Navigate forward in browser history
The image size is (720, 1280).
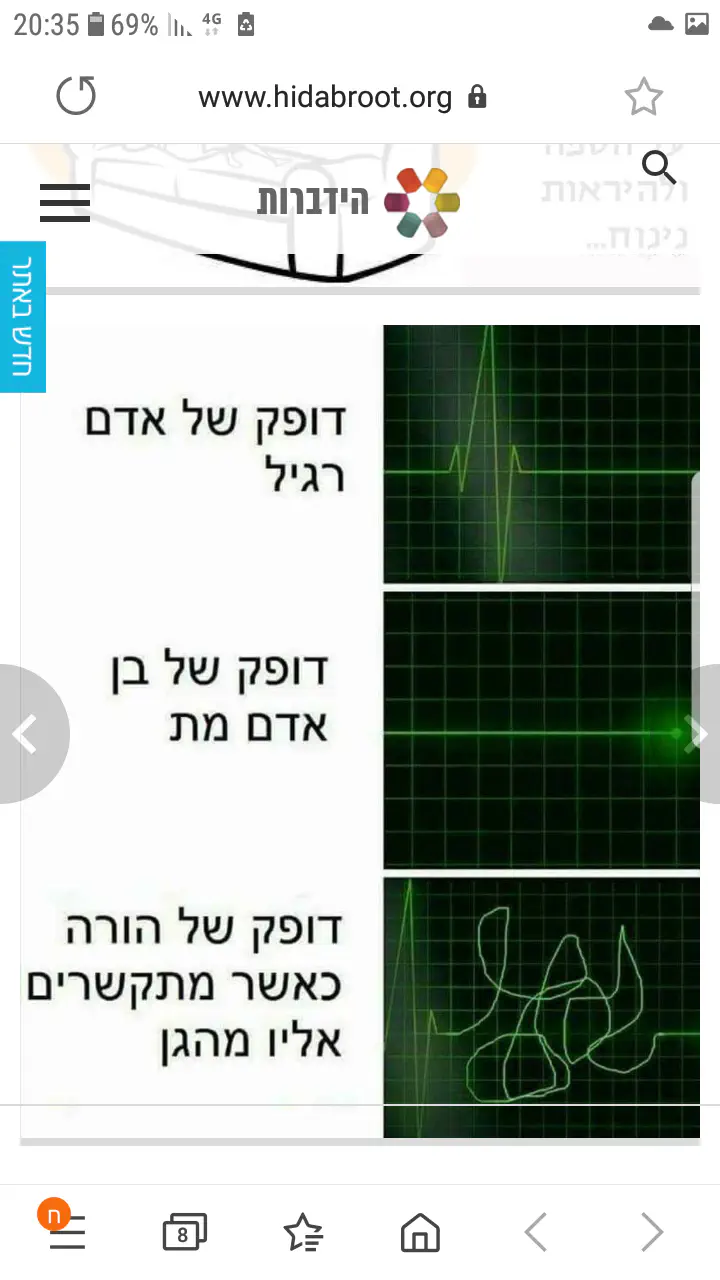652,1233
